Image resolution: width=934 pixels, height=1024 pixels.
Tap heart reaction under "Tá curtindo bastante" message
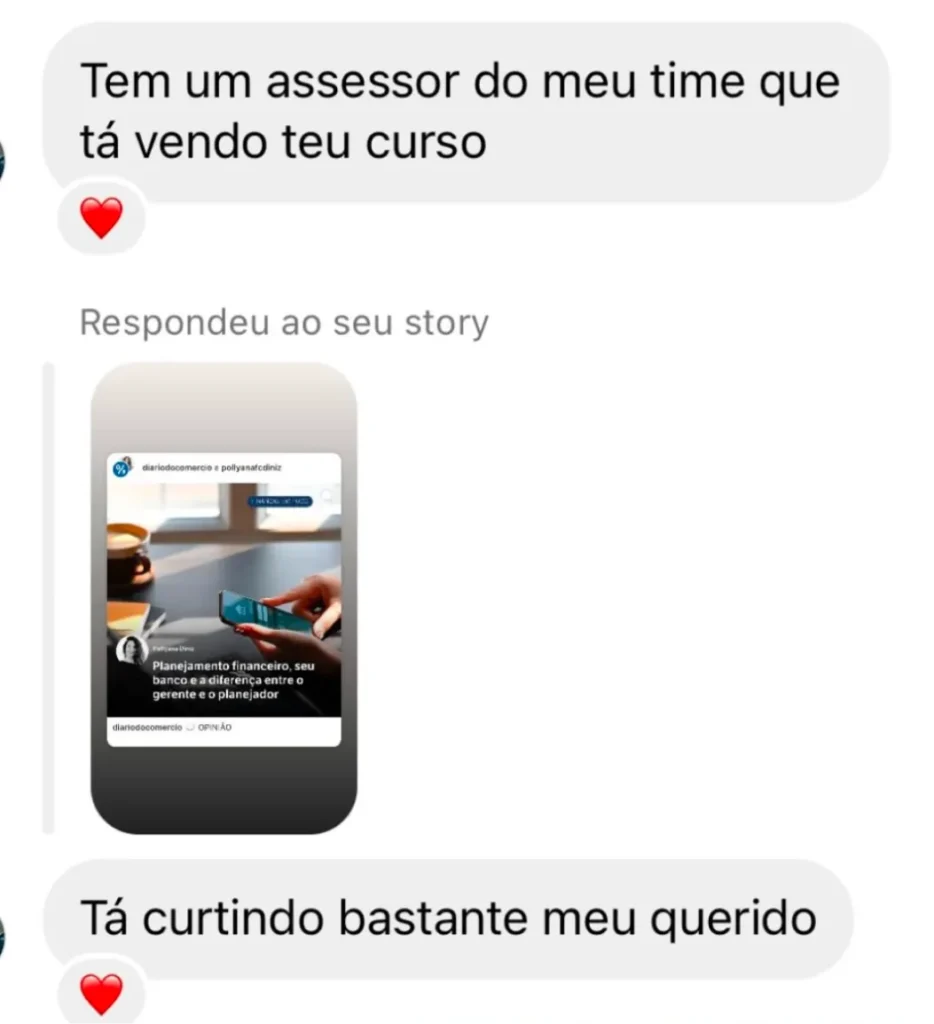coord(101,994)
